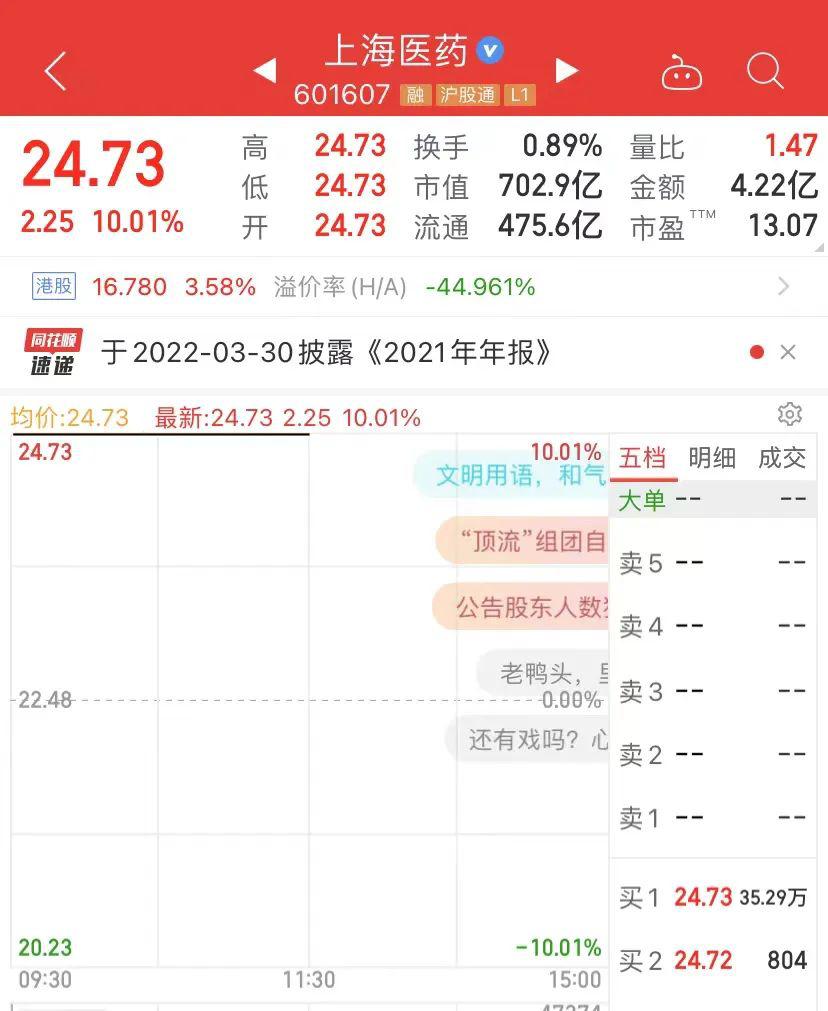Open the “顶流”组团 comment bubble
828x1011 pixels.
tap(523, 541)
